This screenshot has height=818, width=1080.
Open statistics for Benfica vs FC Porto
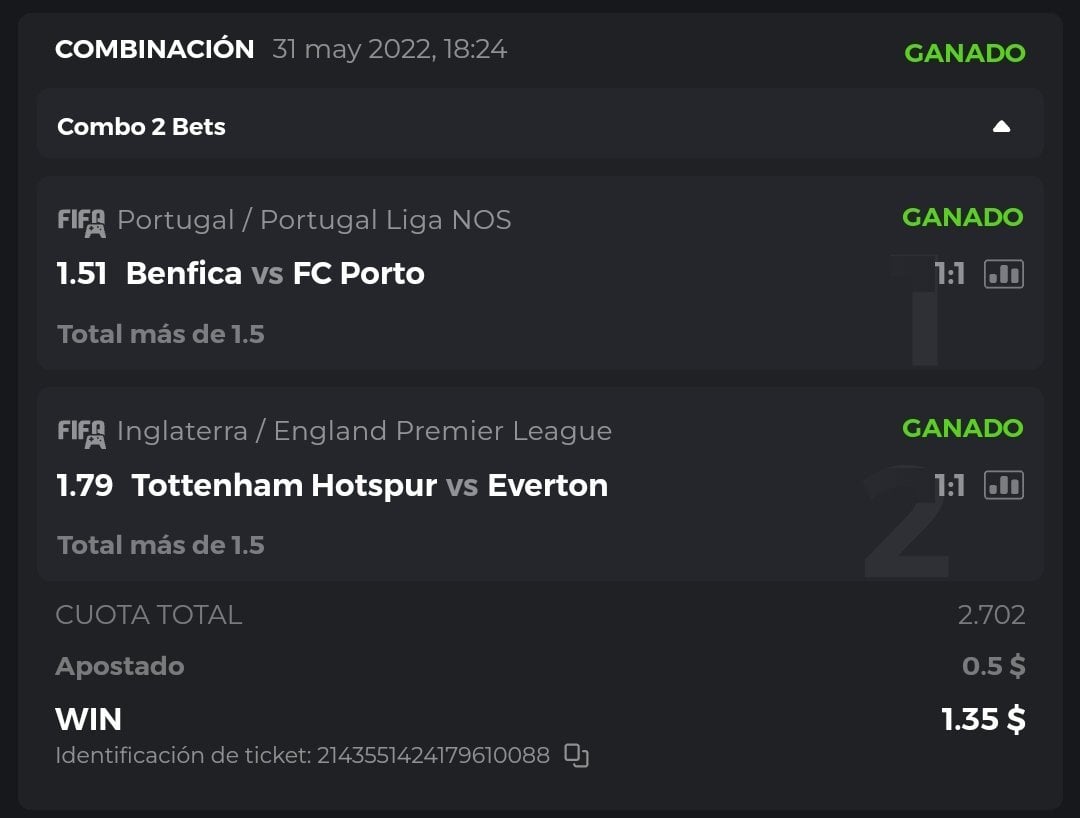1003,274
